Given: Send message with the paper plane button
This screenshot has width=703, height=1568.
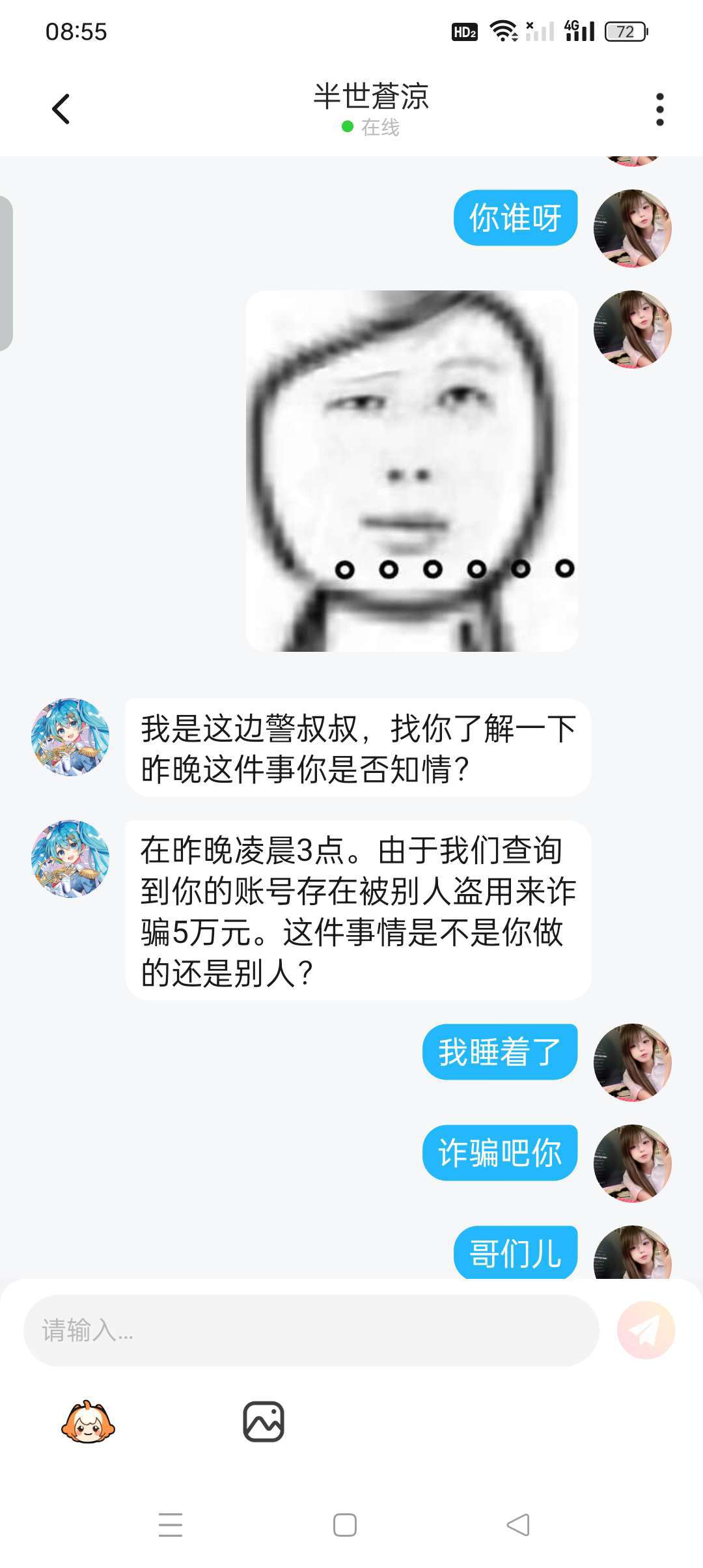Looking at the screenshot, I should [x=646, y=1330].
